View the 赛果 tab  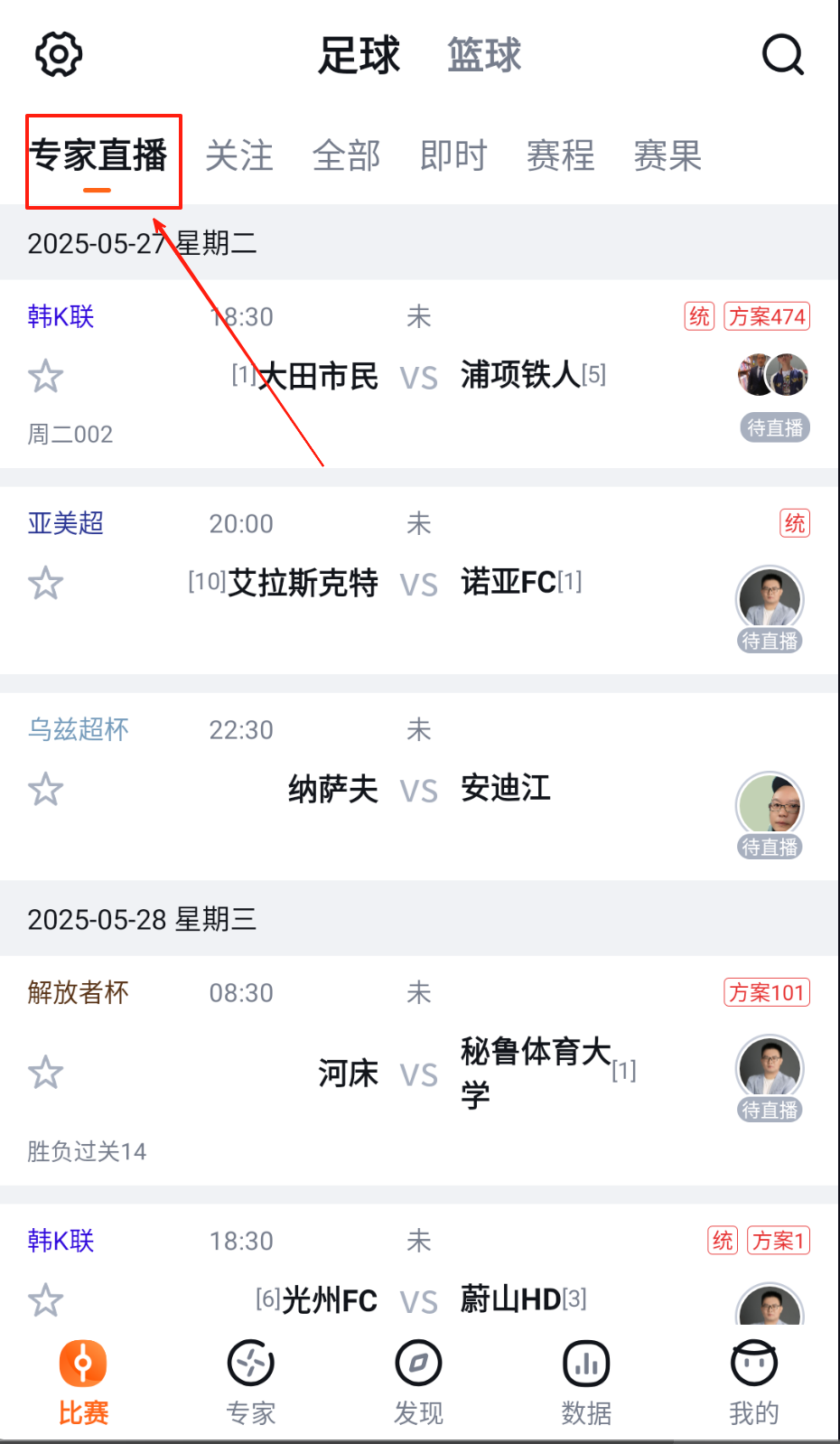[667, 155]
